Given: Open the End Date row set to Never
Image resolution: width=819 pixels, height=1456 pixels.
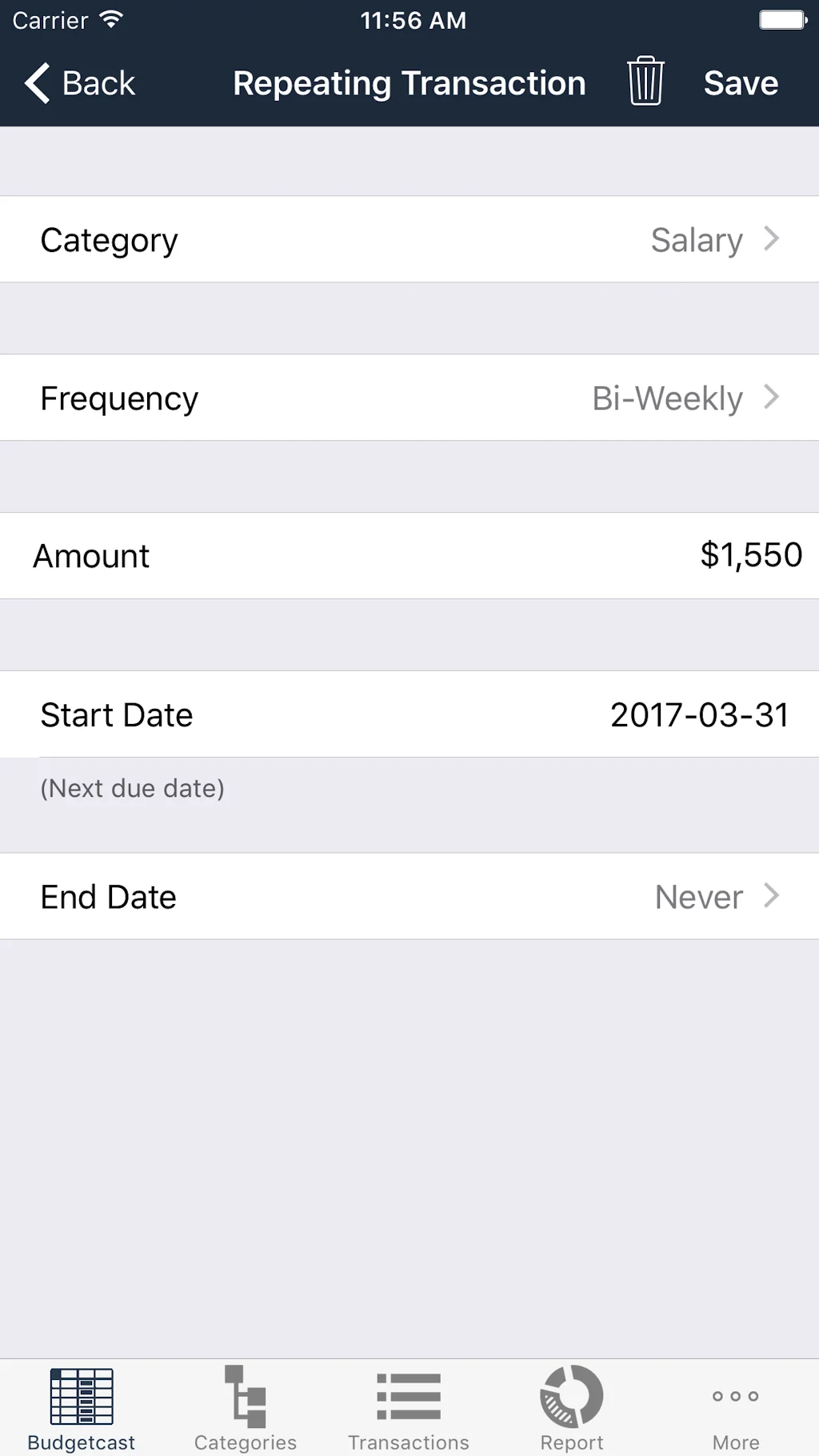Looking at the screenshot, I should 409,896.
